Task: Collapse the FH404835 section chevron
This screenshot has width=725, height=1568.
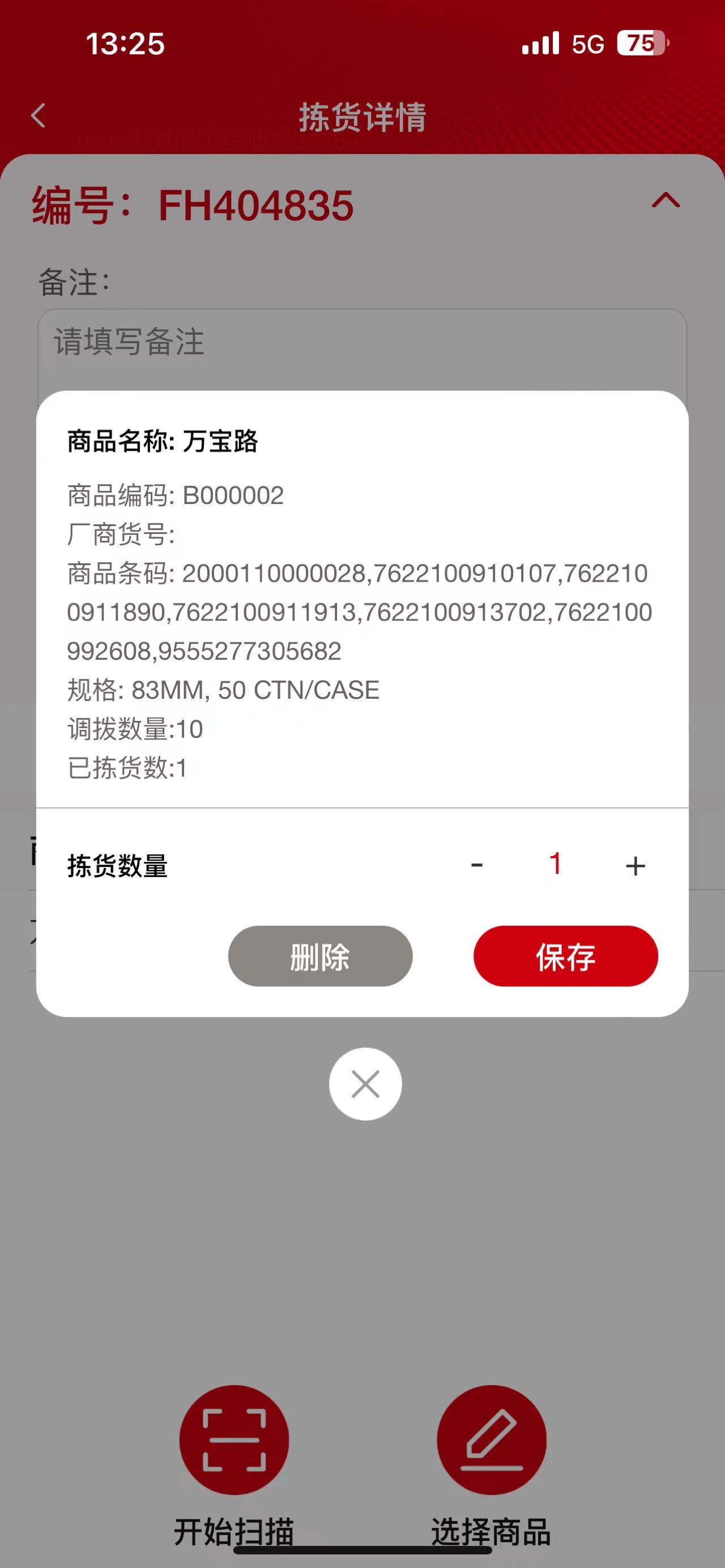Action: [x=666, y=200]
